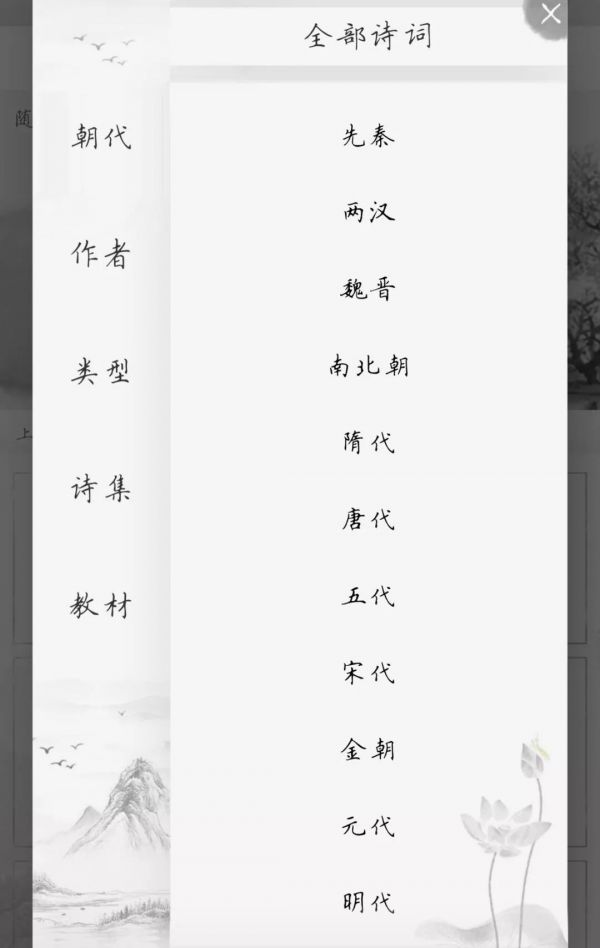Viewport: 600px width, 948px height.
Task: Filter poems by 唐代
Action: pyautogui.click(x=368, y=519)
